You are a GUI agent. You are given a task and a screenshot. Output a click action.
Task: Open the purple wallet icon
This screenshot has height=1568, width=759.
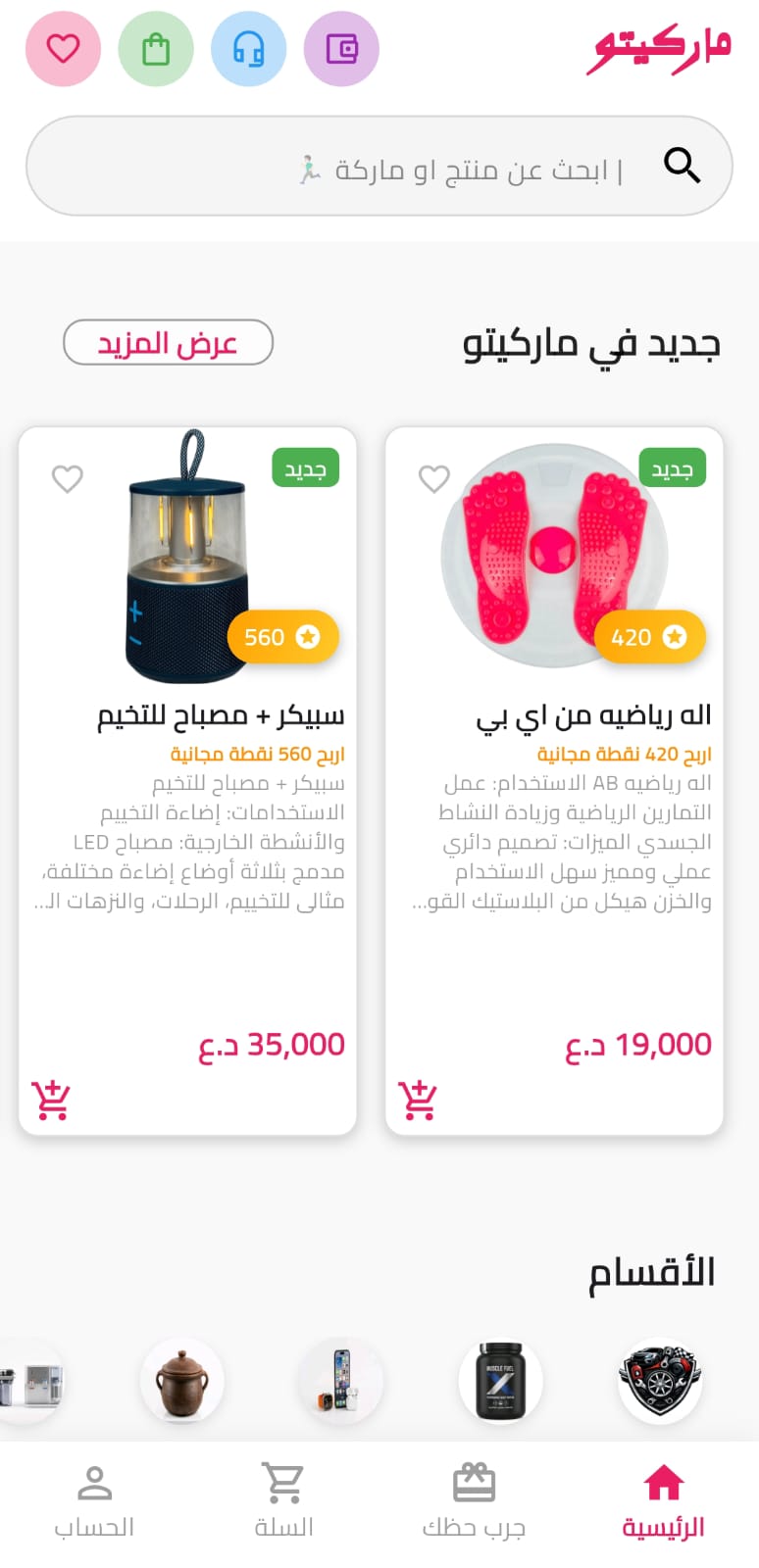click(x=340, y=48)
